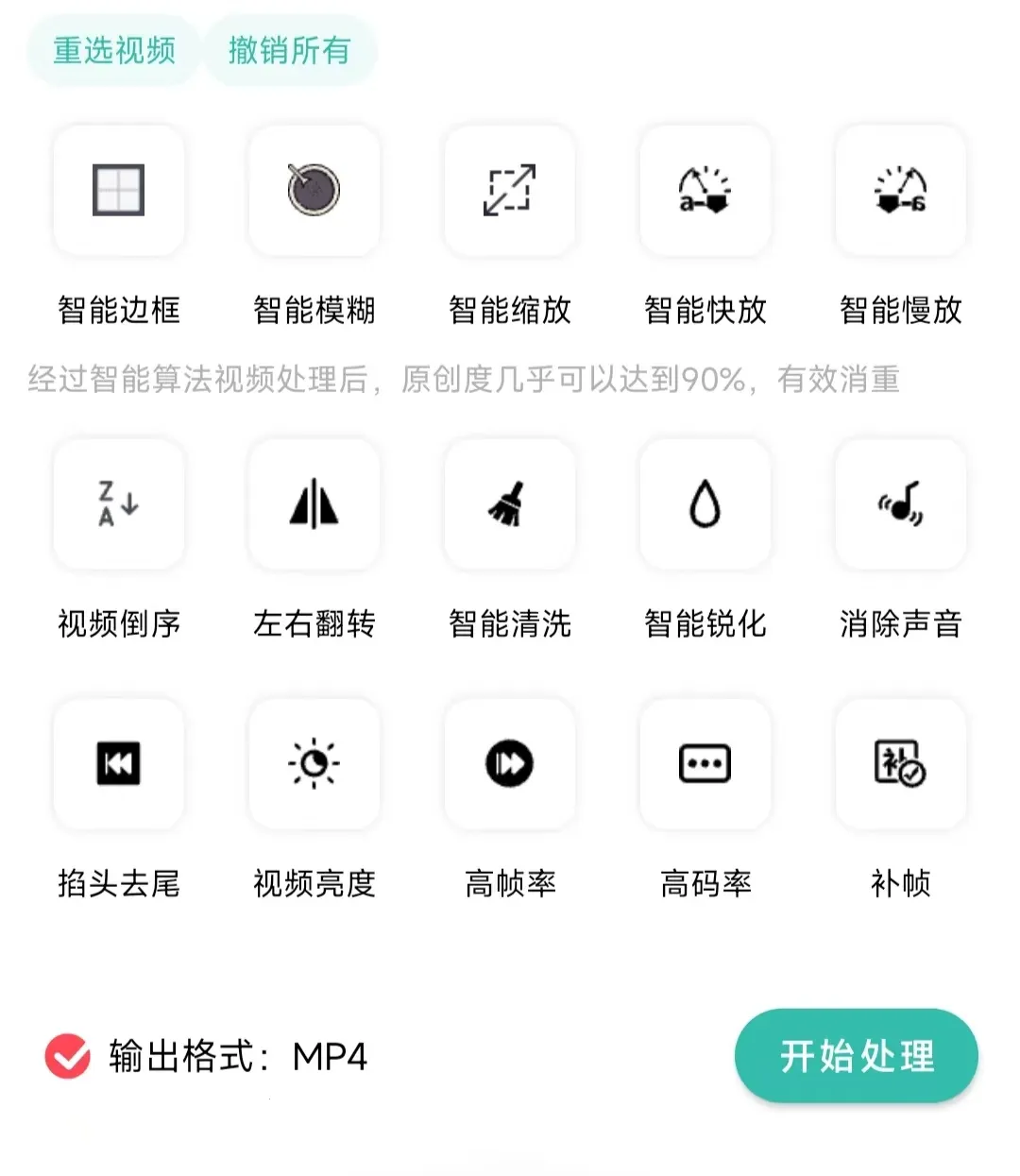Apply 视频倒序 video reverse

[119, 505]
